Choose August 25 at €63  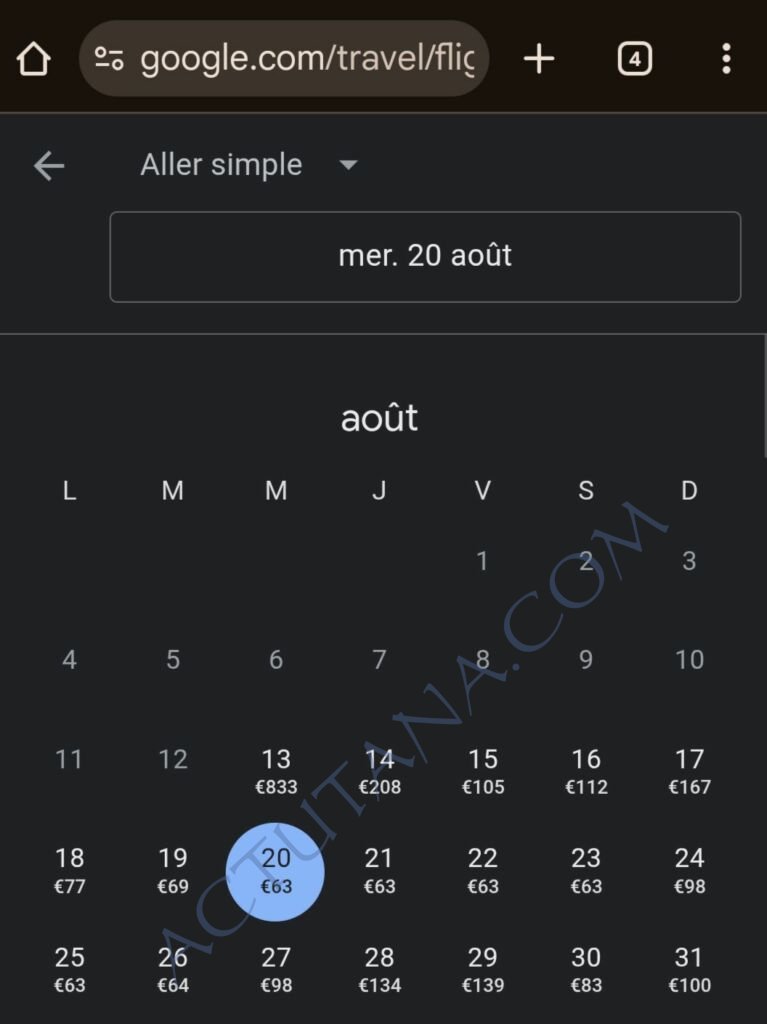pos(70,969)
